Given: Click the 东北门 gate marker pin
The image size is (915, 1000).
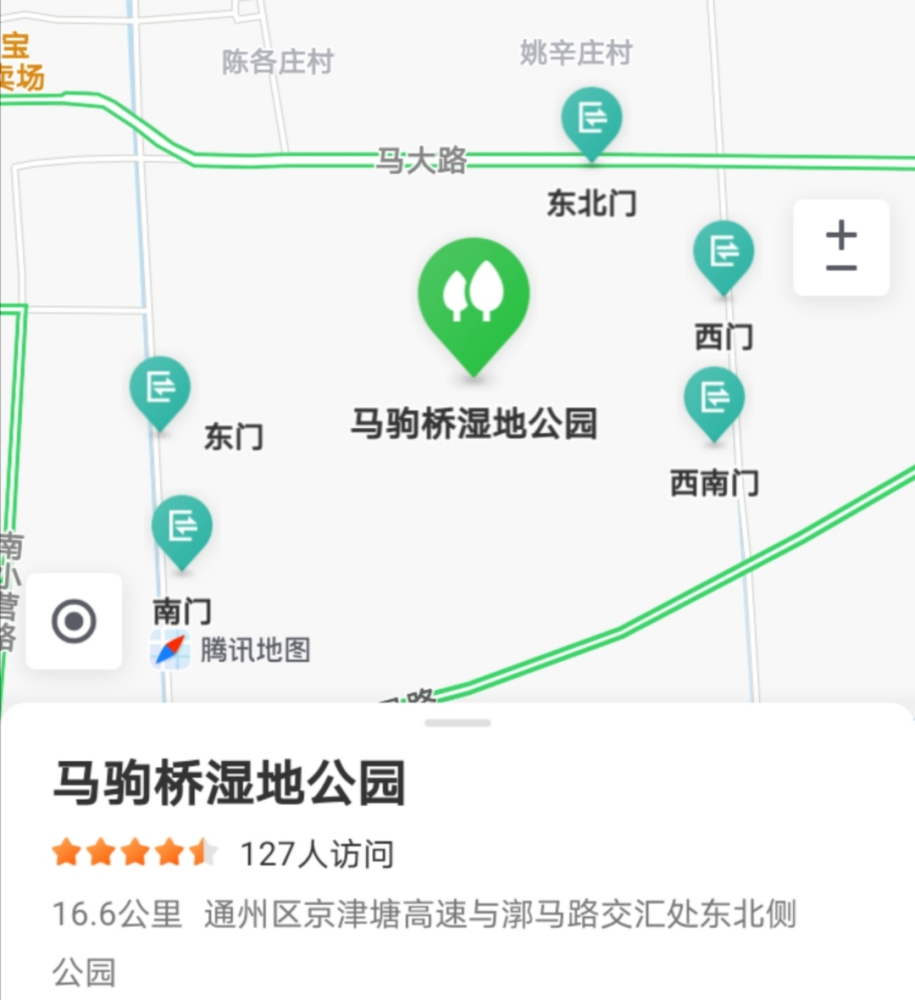Looking at the screenshot, I should (592, 120).
